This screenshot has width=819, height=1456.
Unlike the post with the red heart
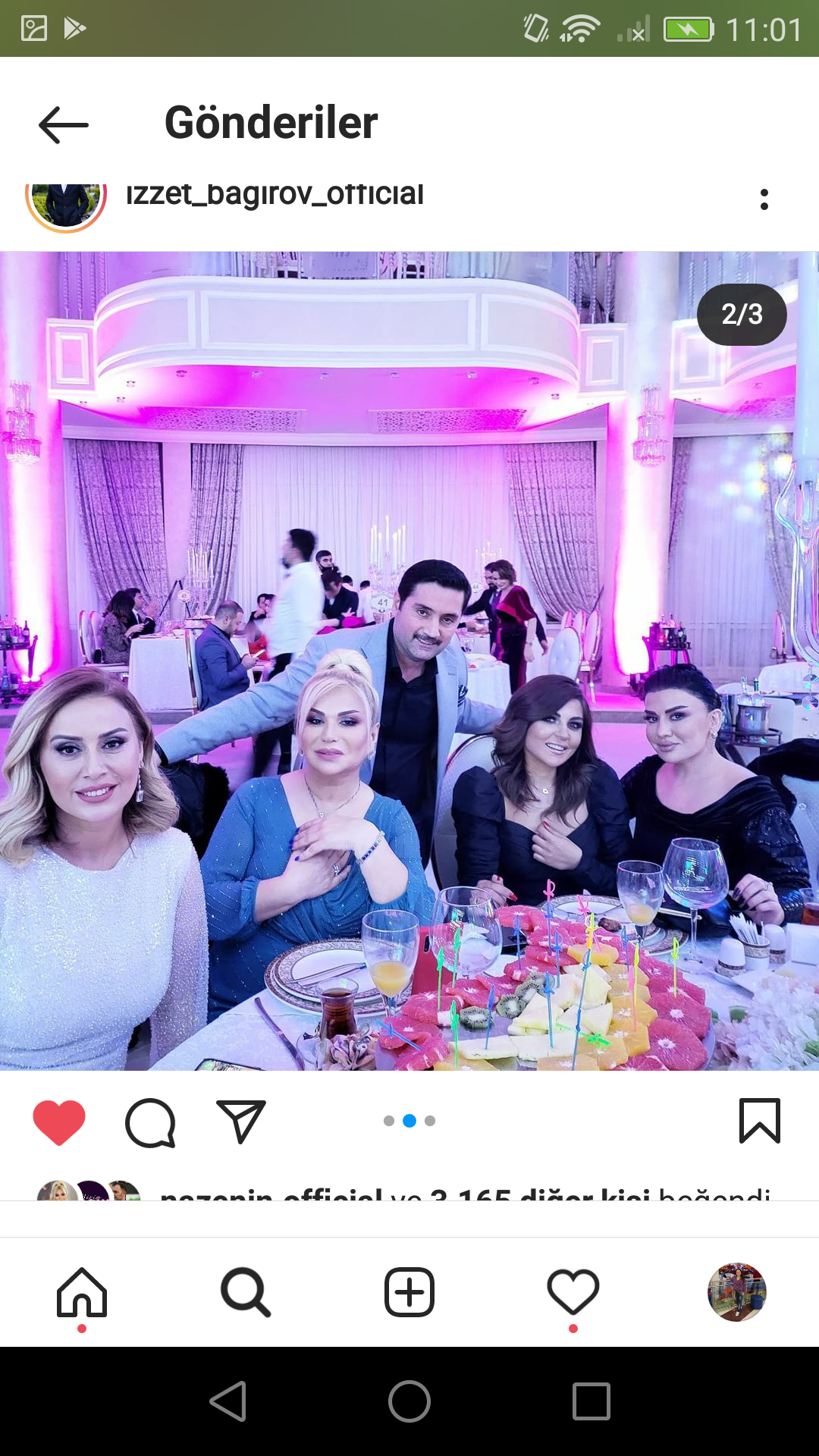click(x=59, y=1122)
